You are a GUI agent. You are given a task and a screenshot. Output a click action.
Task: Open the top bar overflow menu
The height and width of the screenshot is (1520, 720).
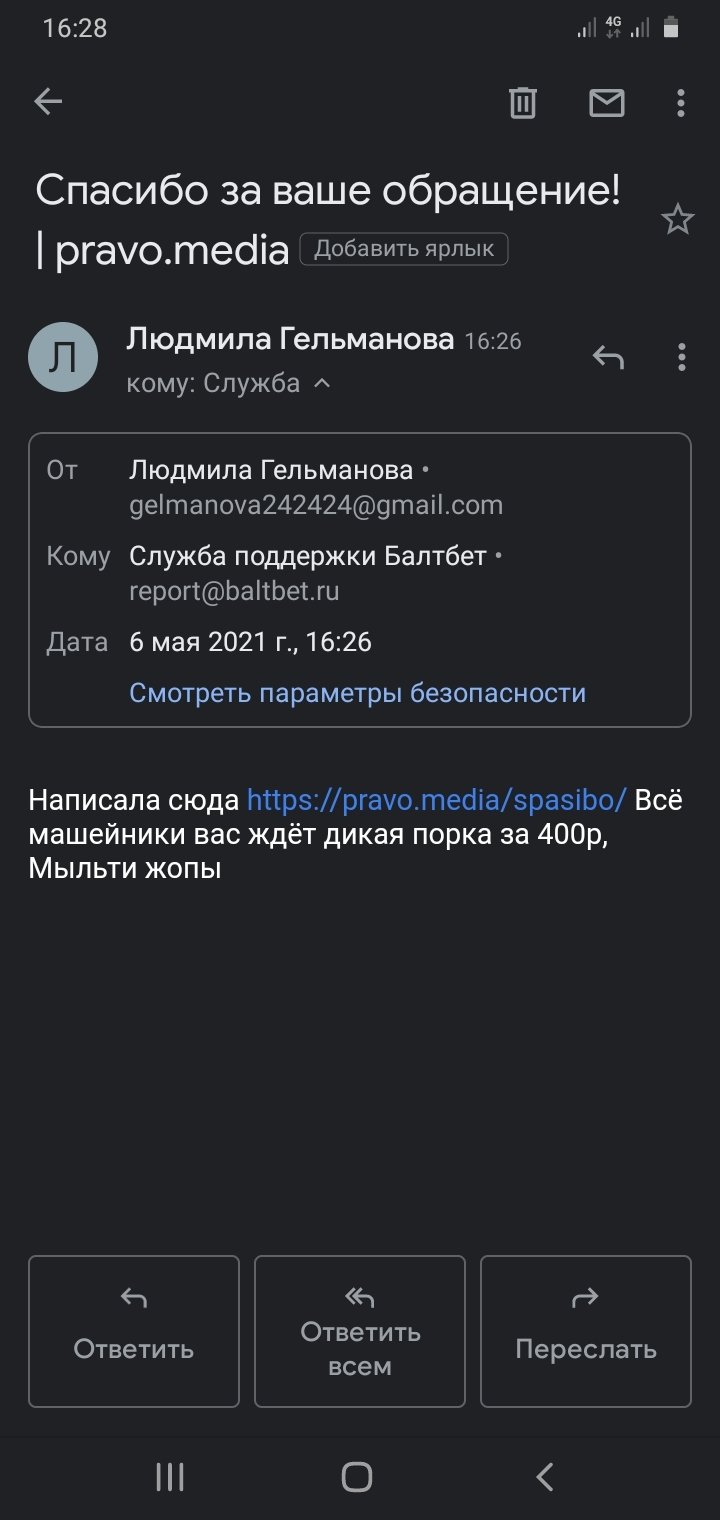[x=680, y=103]
